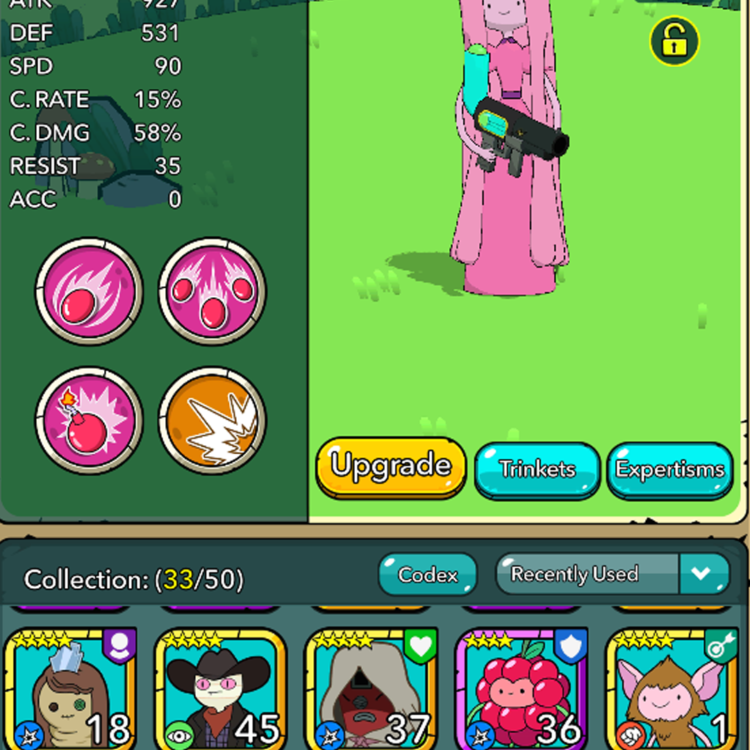
Task: View the single pink fireball skill
Action: [89, 291]
